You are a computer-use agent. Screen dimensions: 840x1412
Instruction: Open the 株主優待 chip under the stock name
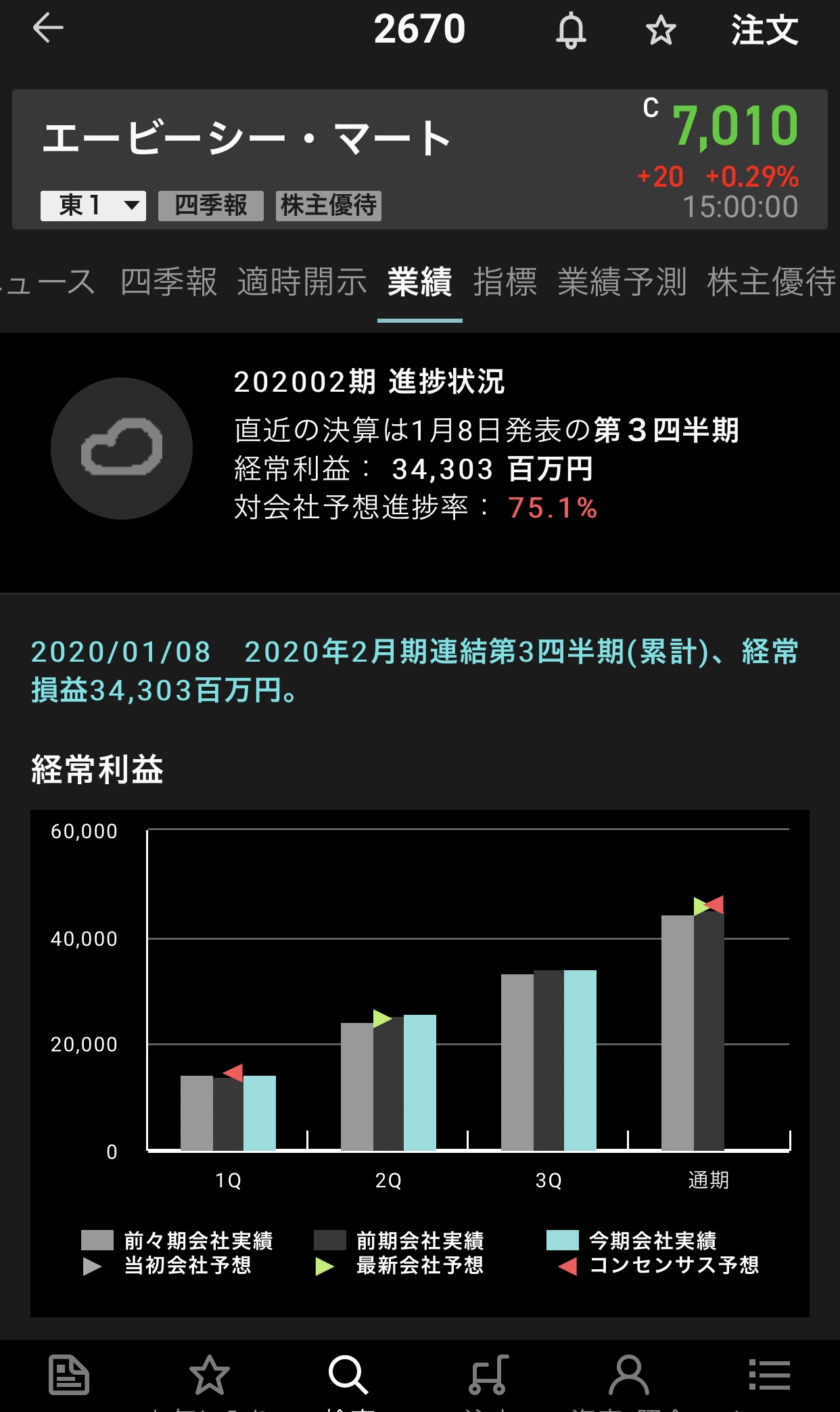[x=329, y=205]
